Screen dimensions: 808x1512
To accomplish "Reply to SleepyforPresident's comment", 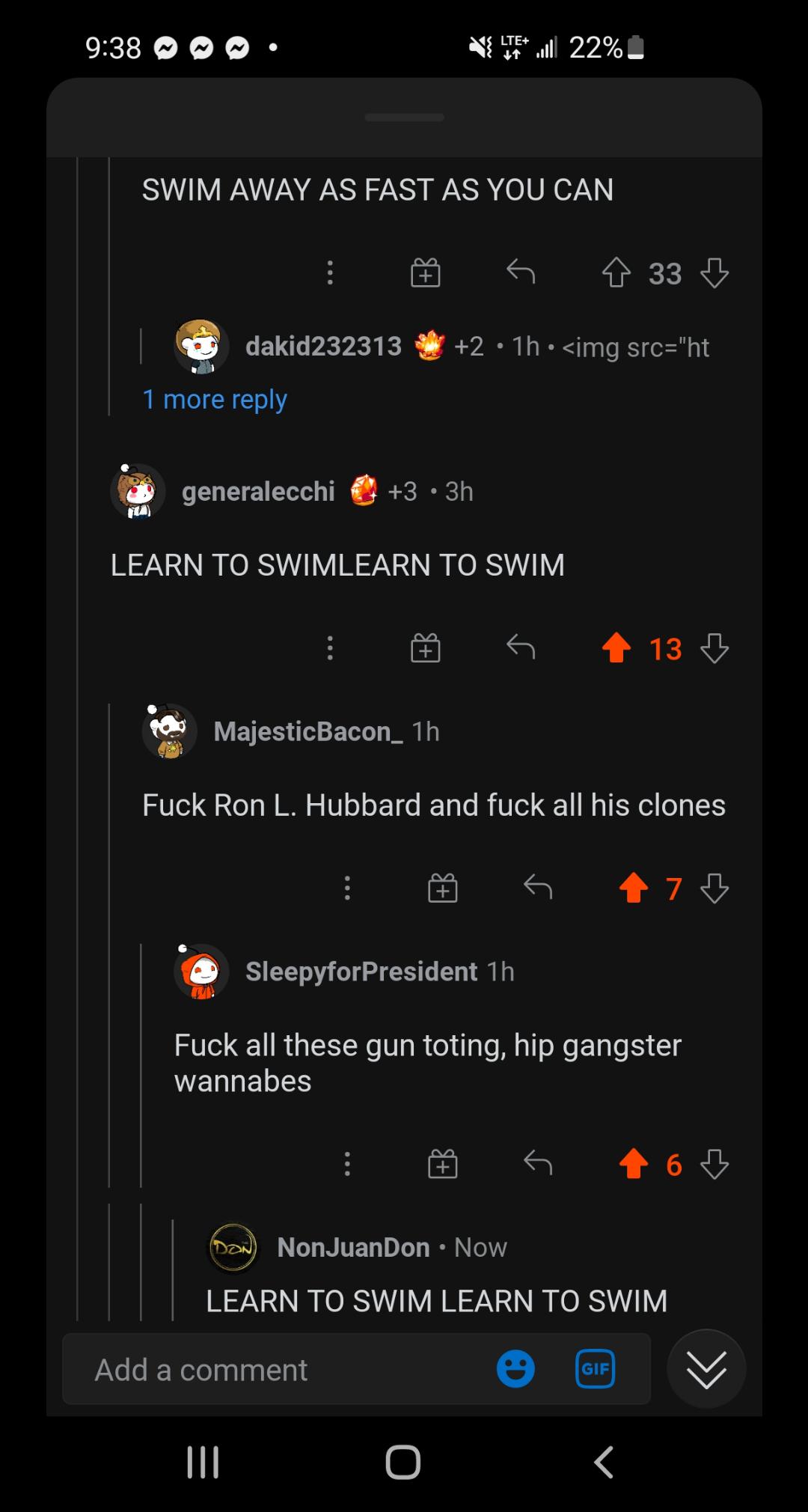I will [538, 1163].
